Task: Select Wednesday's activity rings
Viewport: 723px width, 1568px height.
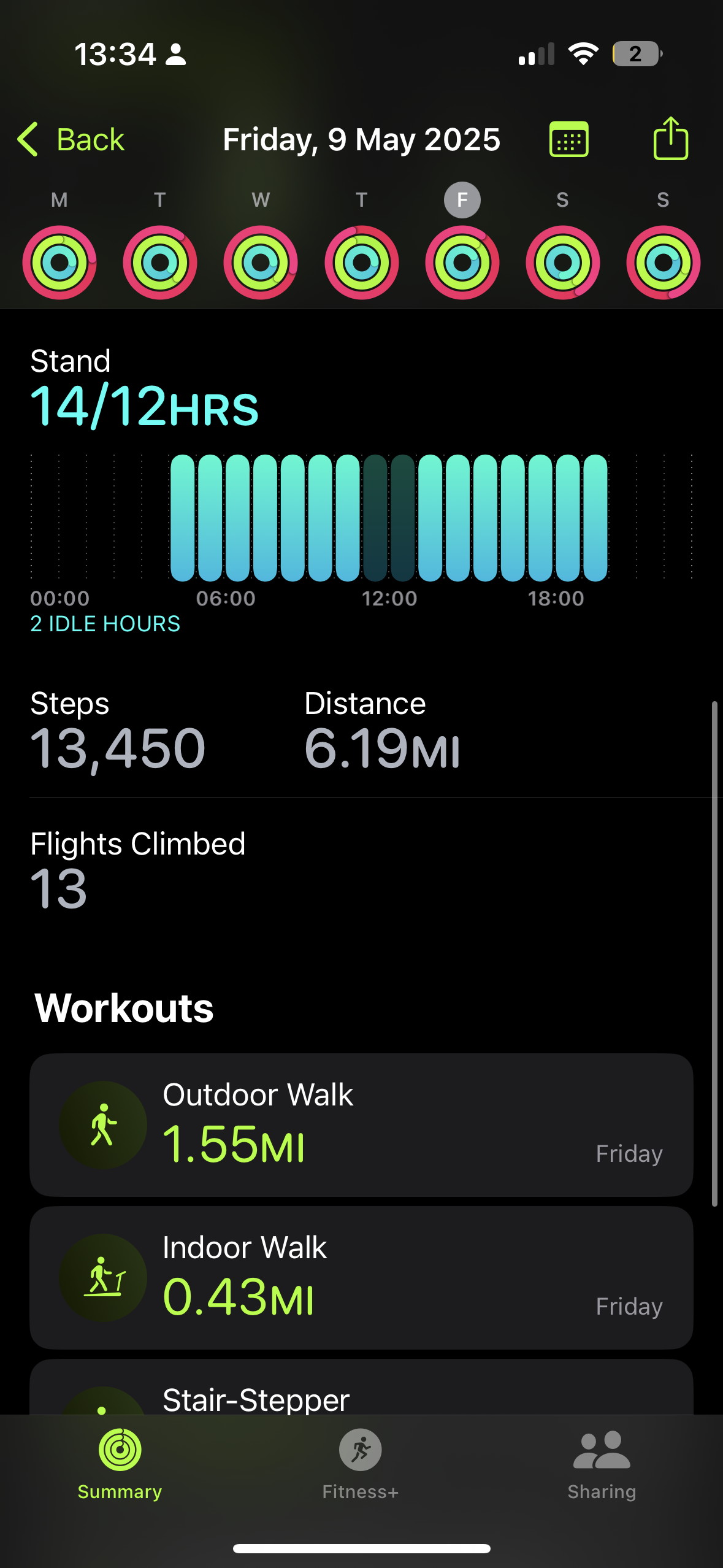Action: (261, 262)
